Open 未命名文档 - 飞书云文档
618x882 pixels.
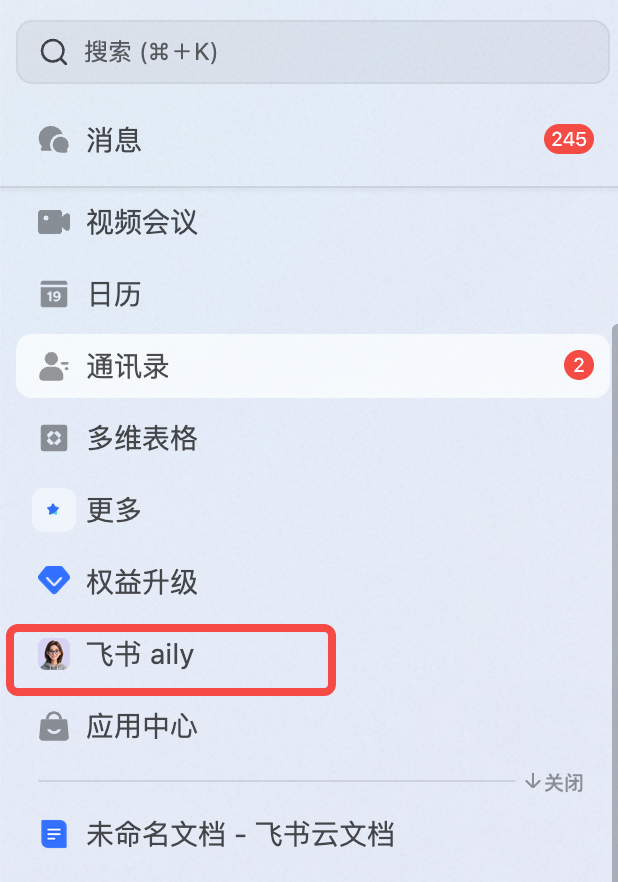click(x=240, y=833)
